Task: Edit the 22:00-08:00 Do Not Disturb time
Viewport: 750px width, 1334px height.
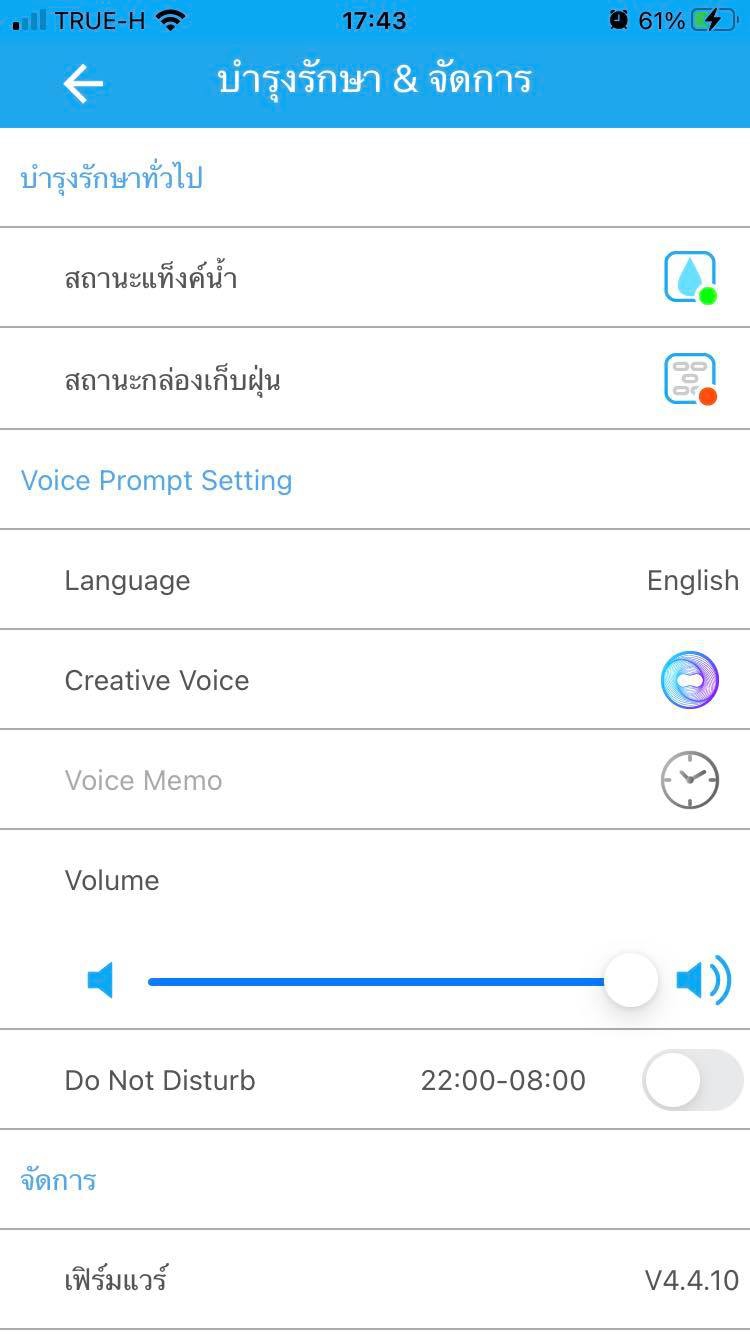Action: 503,1080
